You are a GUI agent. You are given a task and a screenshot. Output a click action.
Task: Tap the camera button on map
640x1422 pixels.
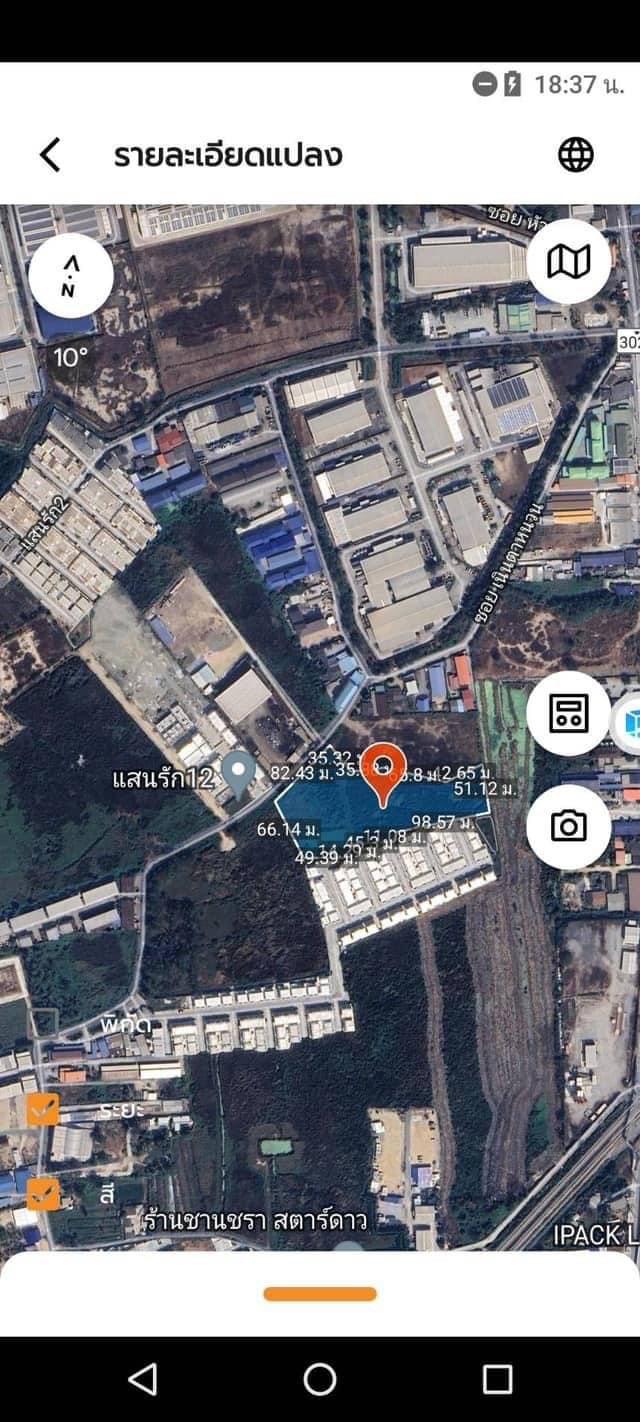[x=569, y=826]
